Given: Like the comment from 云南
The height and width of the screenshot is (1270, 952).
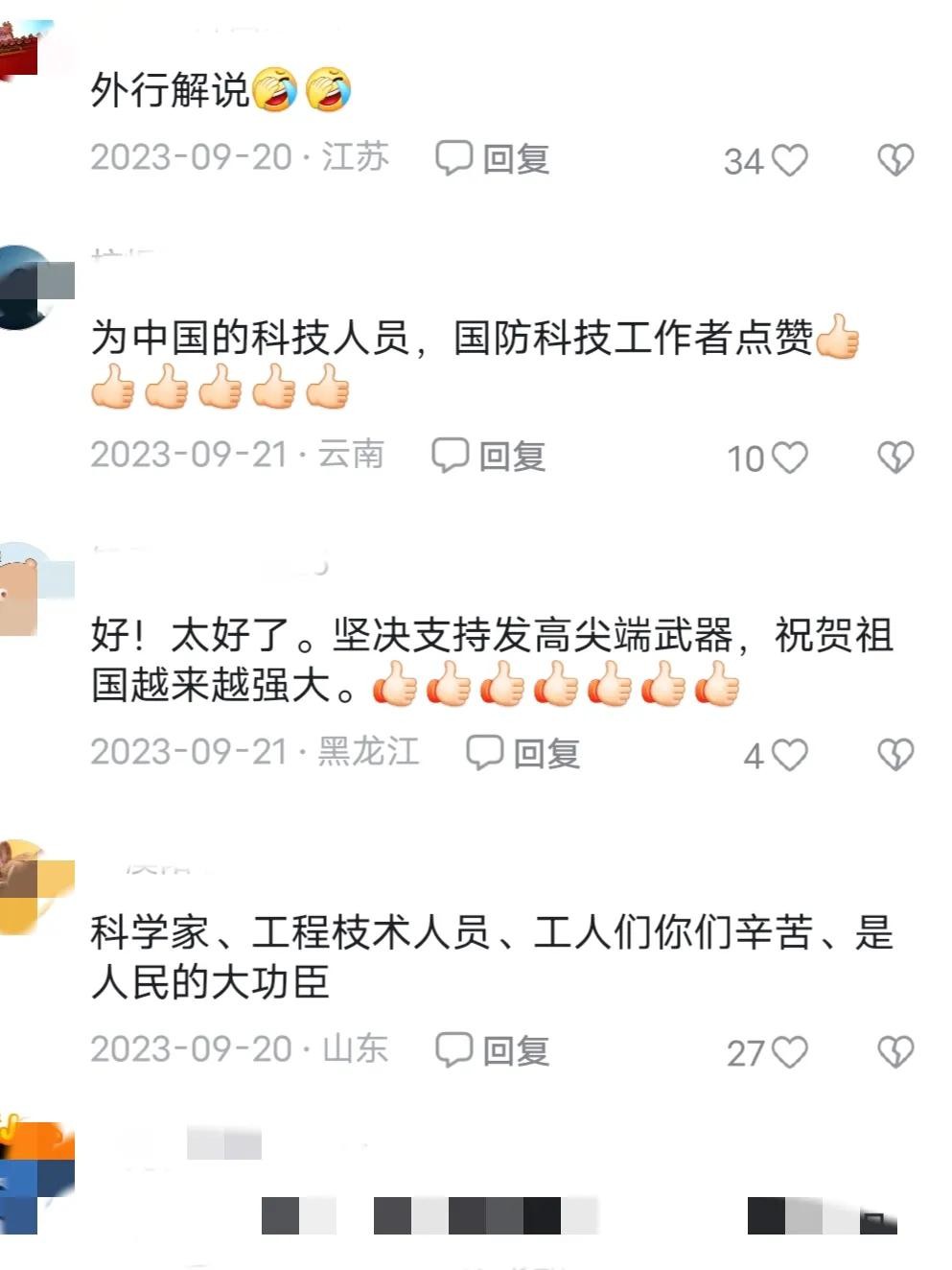Looking at the screenshot, I should [x=790, y=458].
